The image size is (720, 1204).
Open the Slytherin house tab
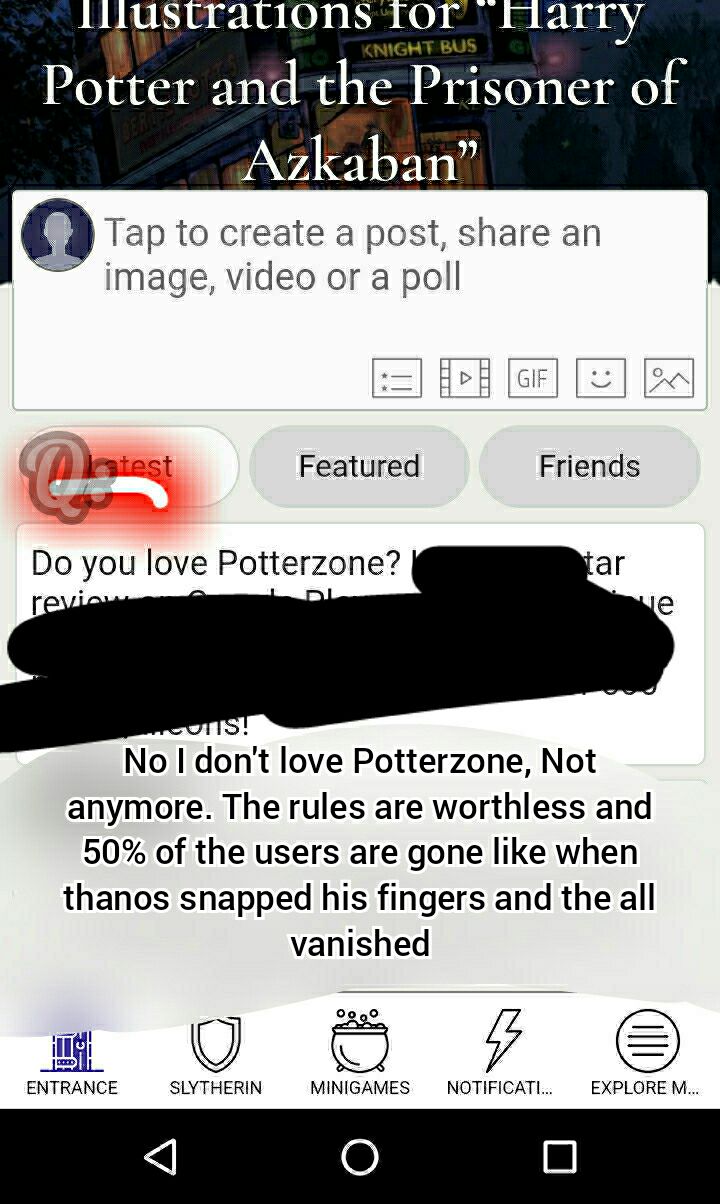pos(216,1058)
